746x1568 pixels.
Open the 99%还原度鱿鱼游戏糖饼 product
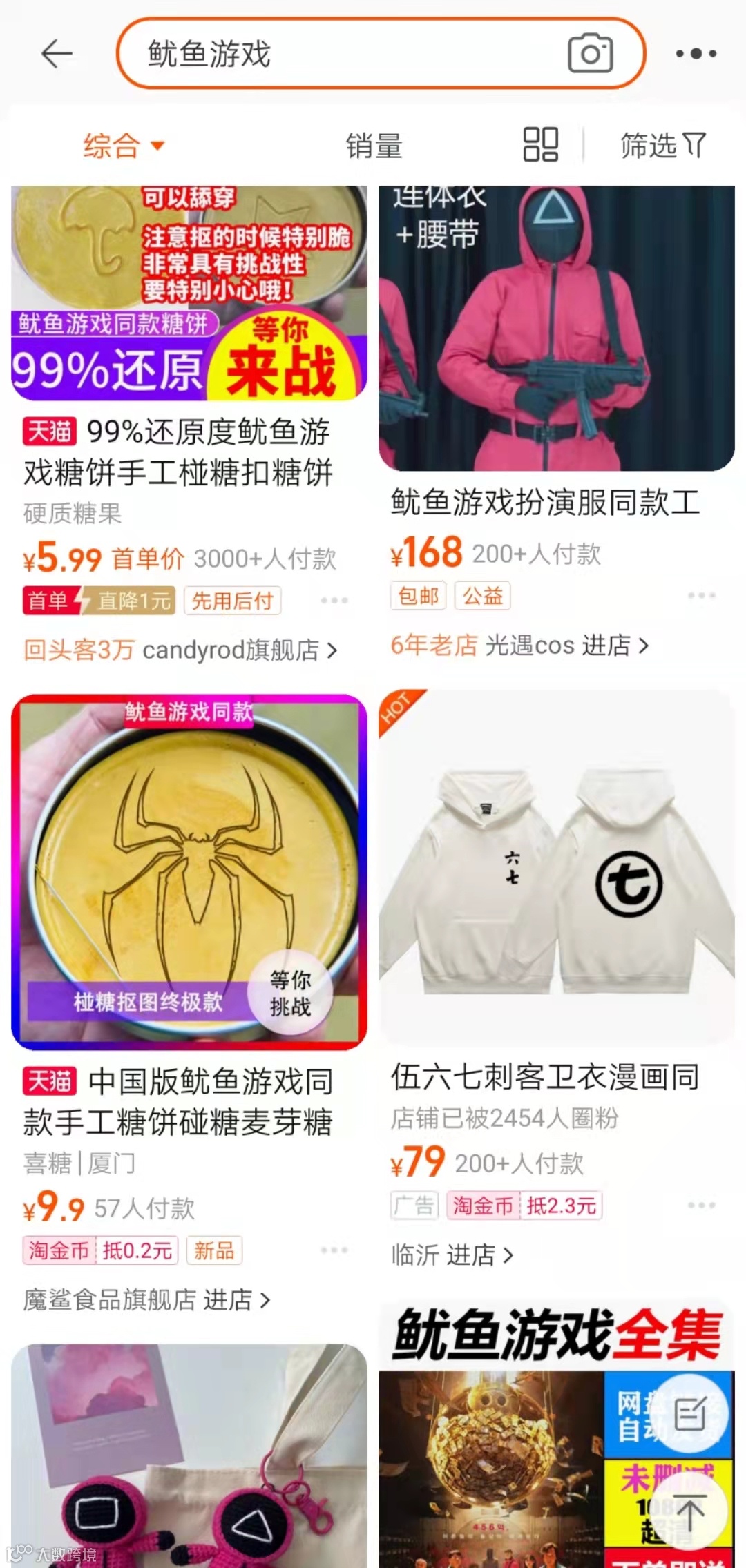coord(178,452)
